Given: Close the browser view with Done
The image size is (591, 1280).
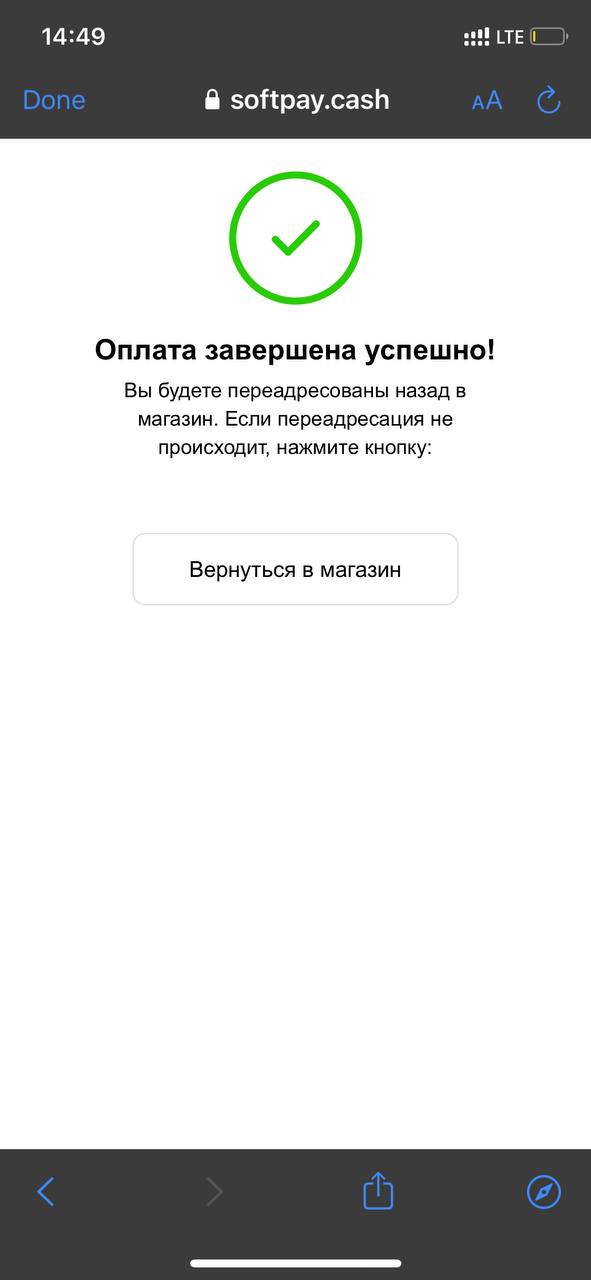Looking at the screenshot, I should pos(54,100).
